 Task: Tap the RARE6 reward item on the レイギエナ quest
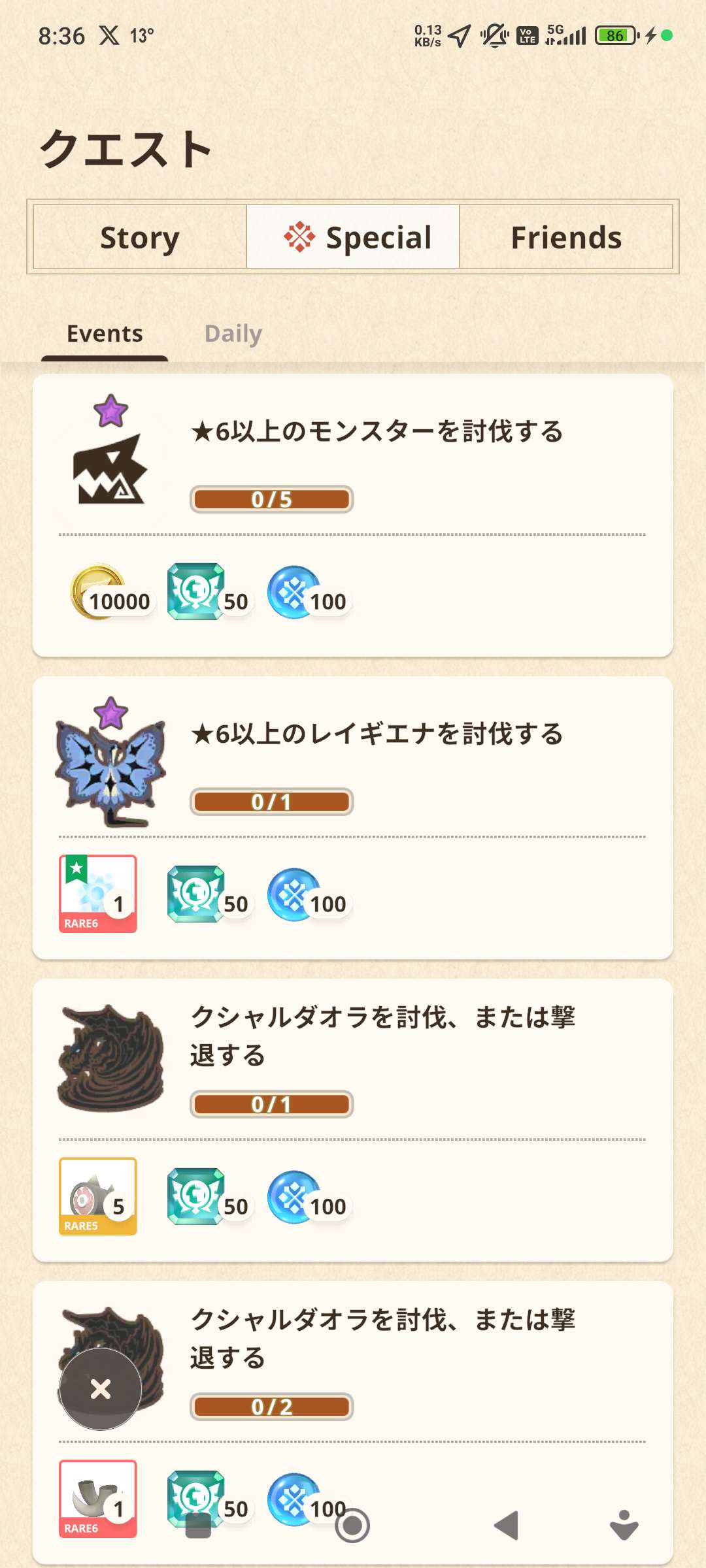(98, 893)
